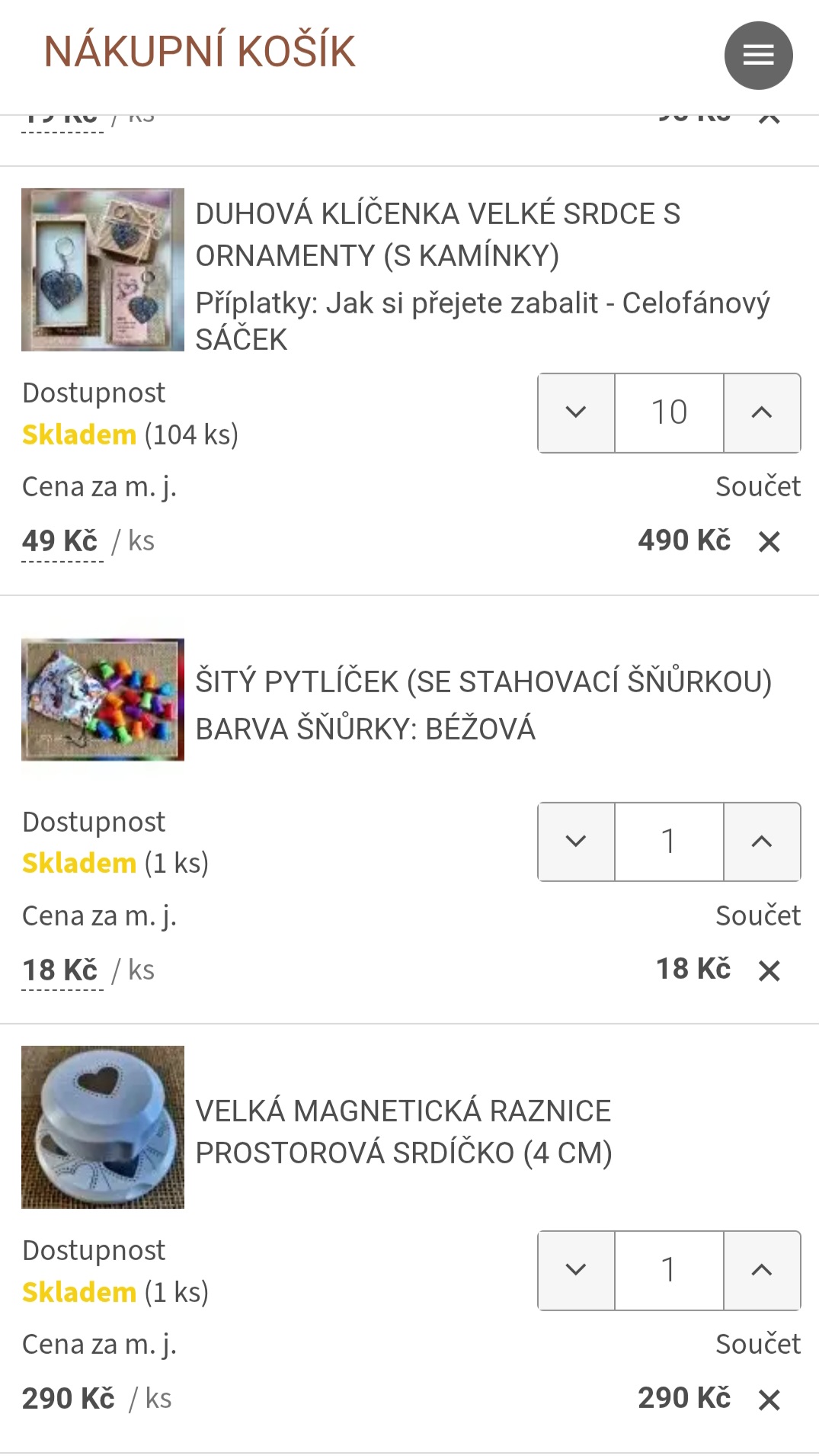The height and width of the screenshot is (1456, 819).
Task: Open the Šitý pytlíček product title
Action: tap(483, 681)
